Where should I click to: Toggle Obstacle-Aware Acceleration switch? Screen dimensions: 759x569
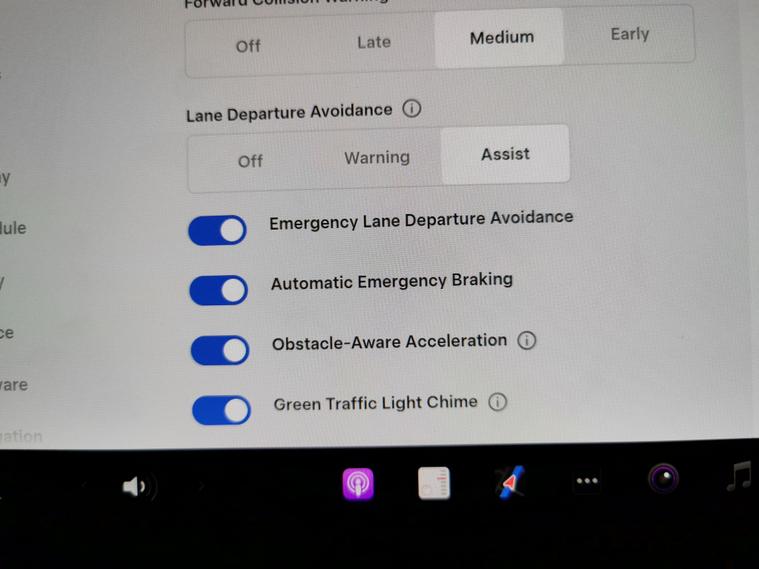pos(220,350)
